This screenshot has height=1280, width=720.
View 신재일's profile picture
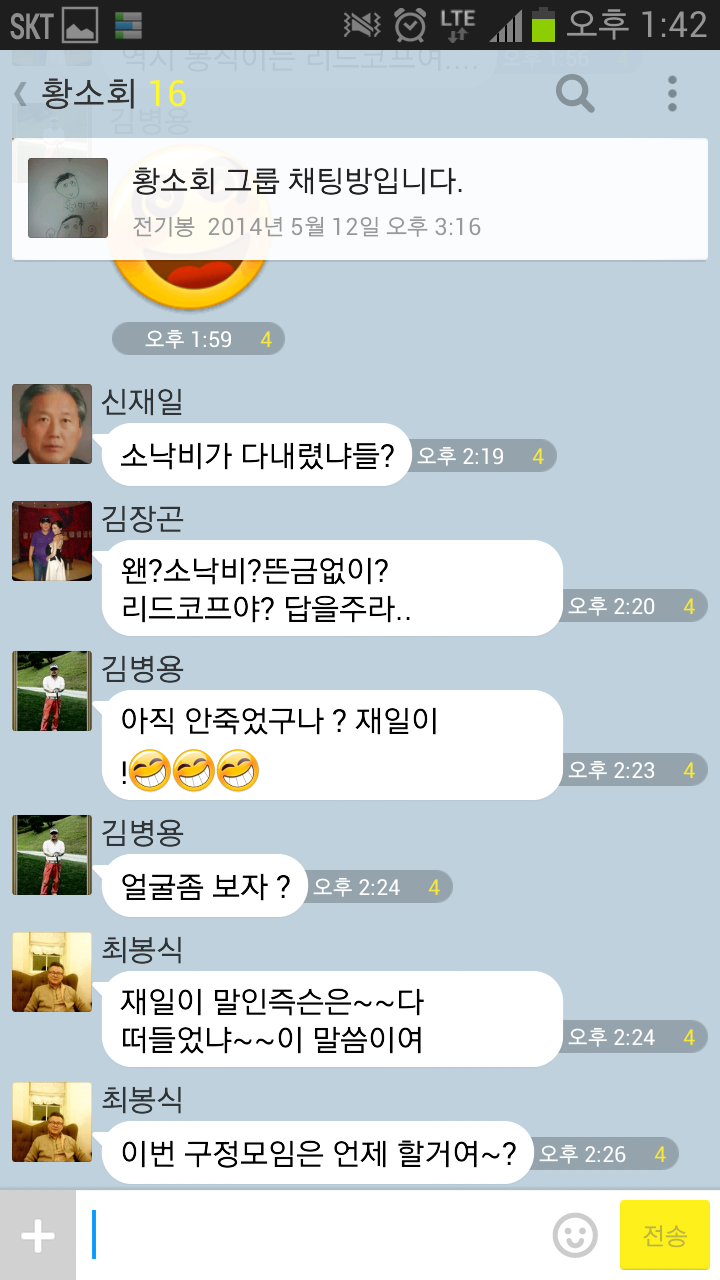pos(52,424)
